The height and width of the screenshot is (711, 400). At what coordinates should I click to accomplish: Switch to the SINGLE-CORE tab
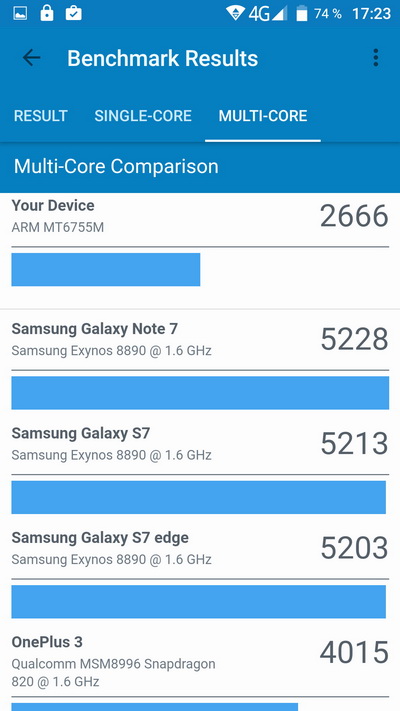pos(143,116)
